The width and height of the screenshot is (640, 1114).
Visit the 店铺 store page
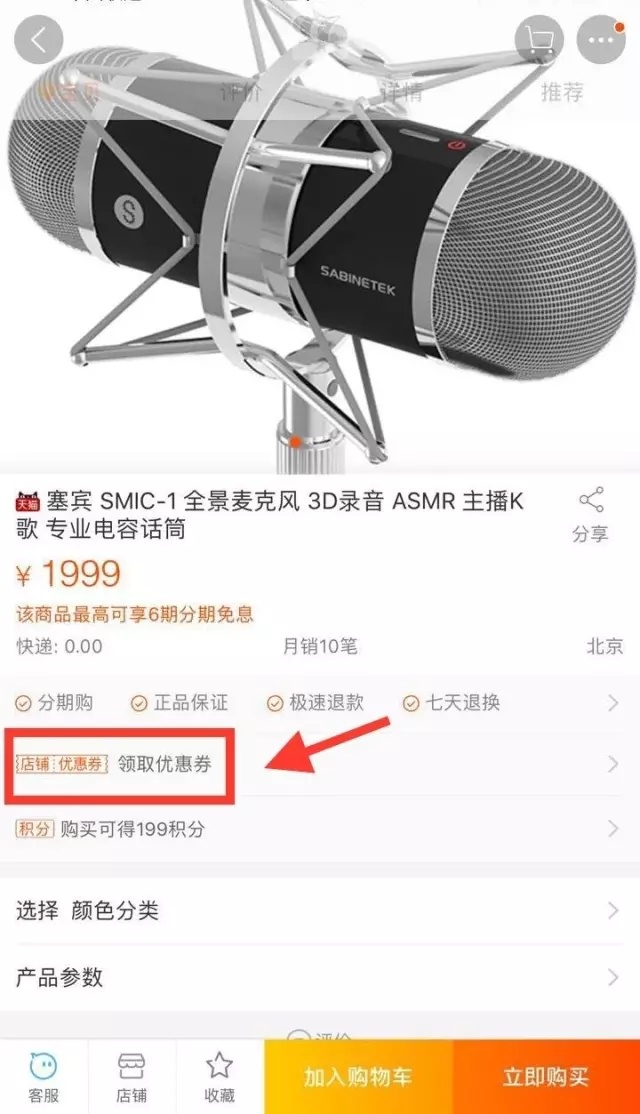coord(132,1076)
